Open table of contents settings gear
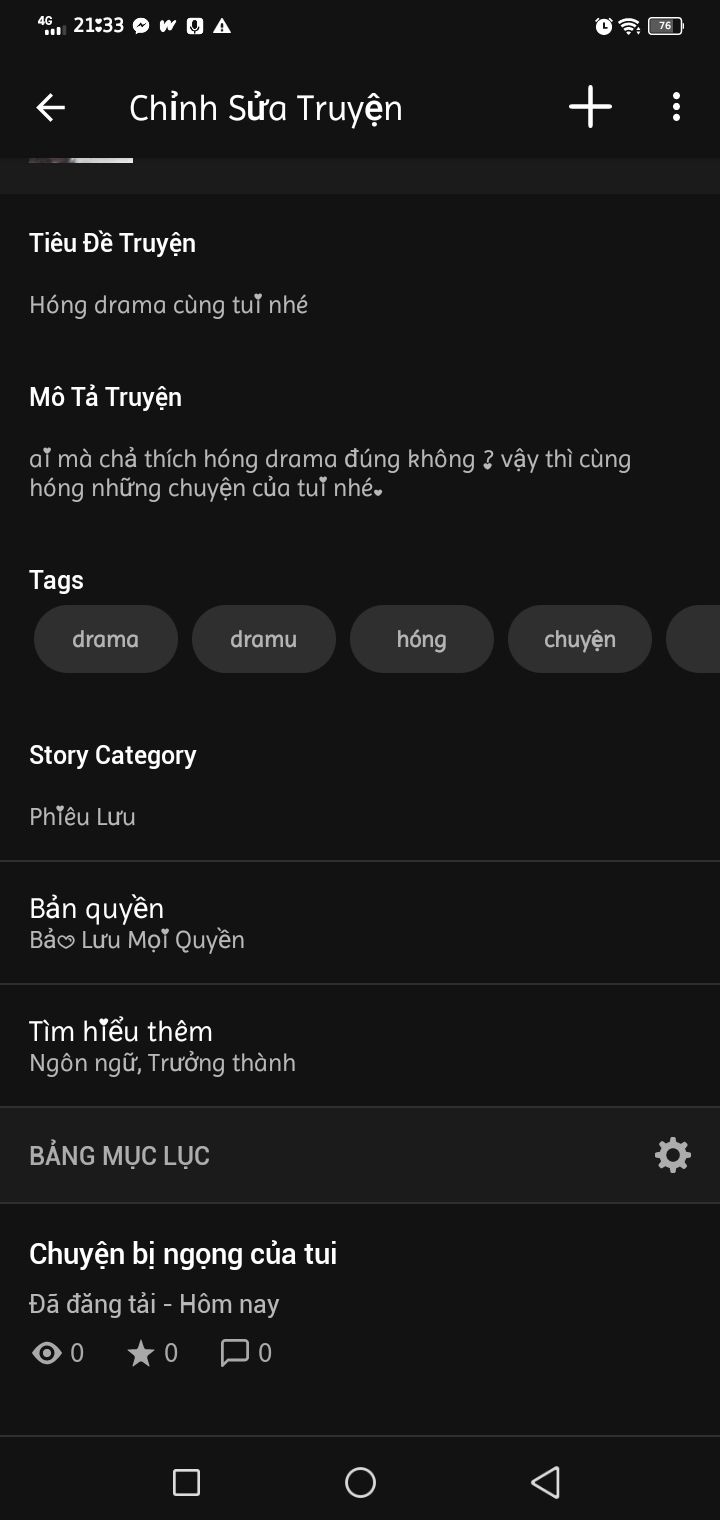Image resolution: width=720 pixels, height=1520 pixels. click(672, 1155)
